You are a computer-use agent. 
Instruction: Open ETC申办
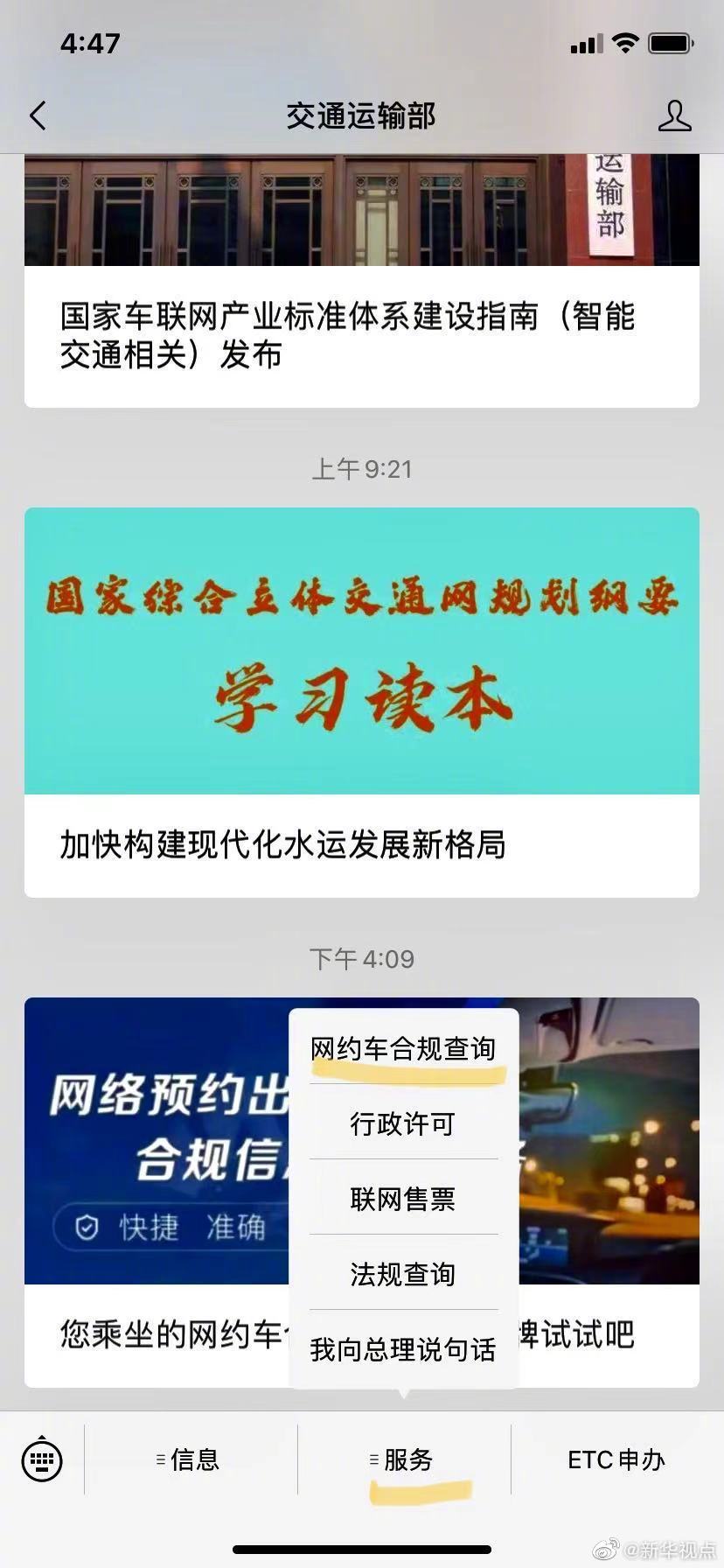tap(616, 1459)
